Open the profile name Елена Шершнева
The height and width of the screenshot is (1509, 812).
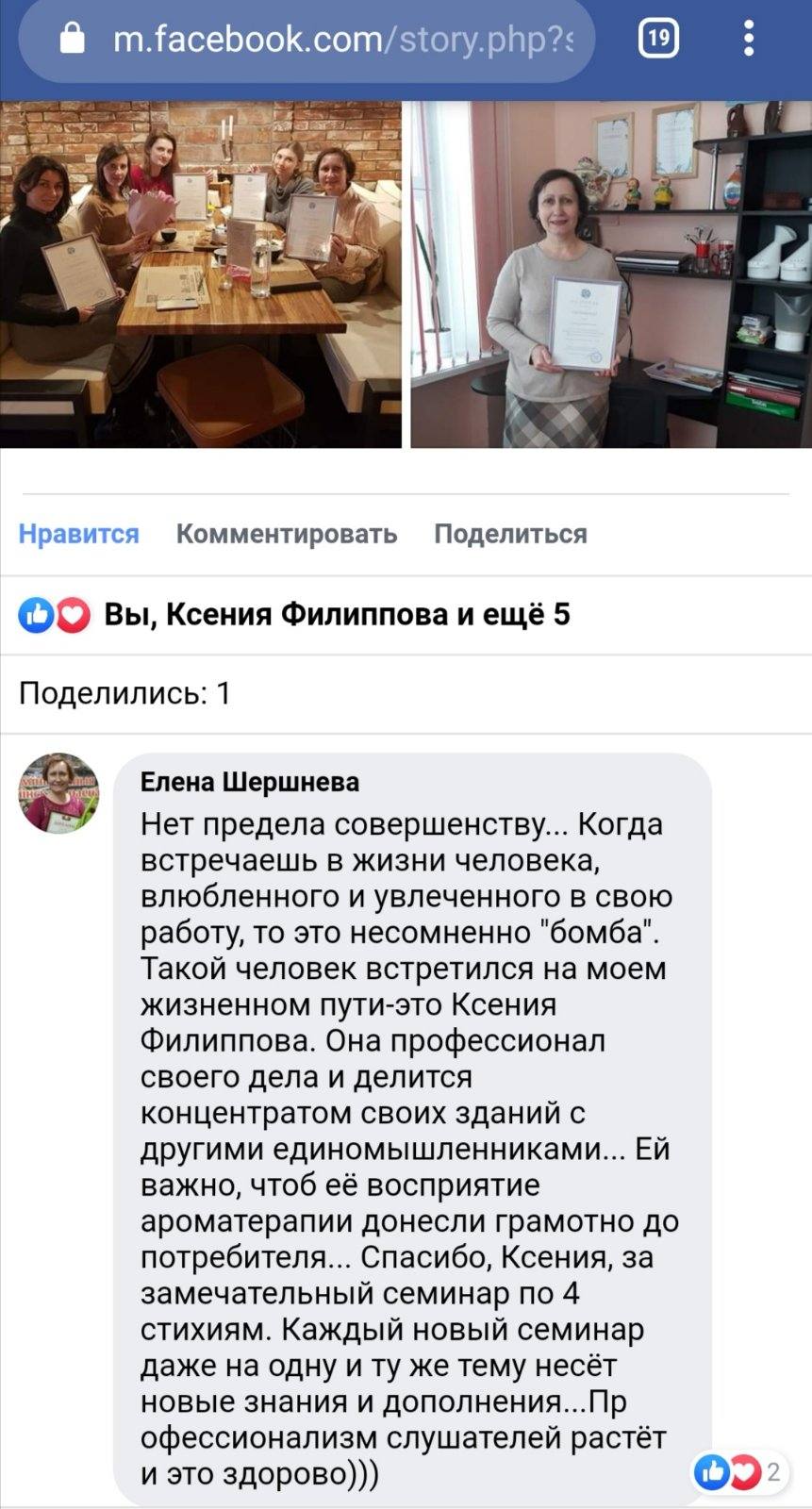tap(250, 782)
